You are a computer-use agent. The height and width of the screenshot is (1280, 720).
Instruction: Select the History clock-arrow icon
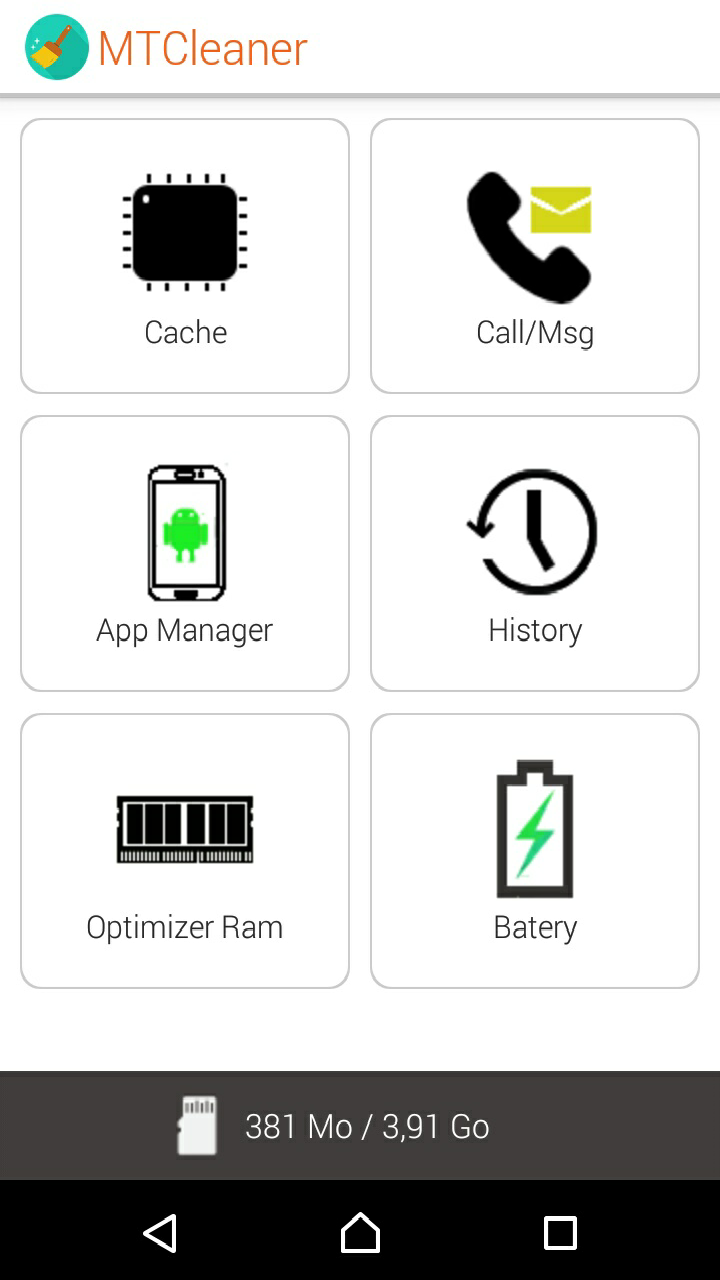[x=534, y=530]
